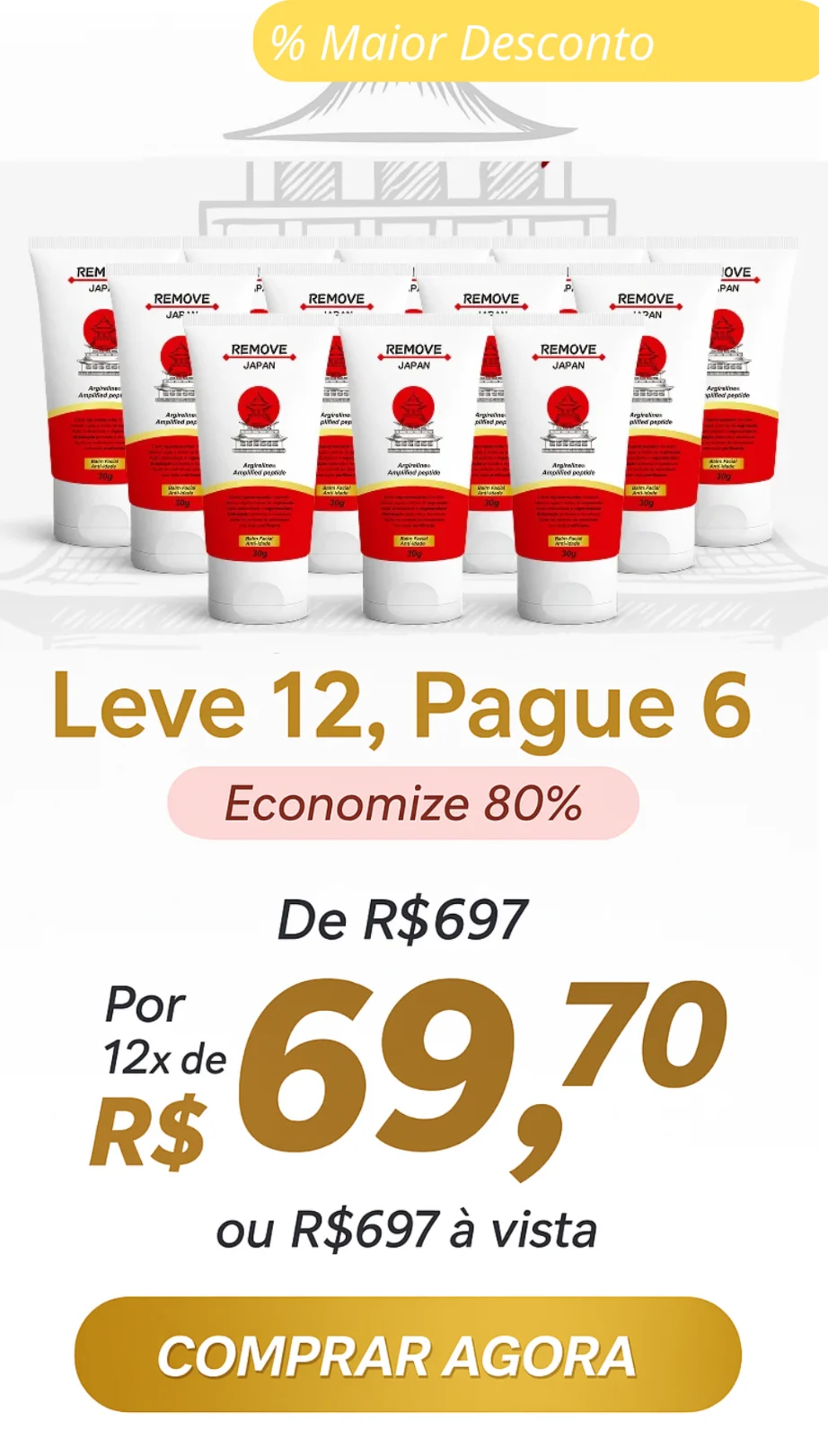Expand the Economize 80% badge
828x1456 pixels.
click(404, 802)
